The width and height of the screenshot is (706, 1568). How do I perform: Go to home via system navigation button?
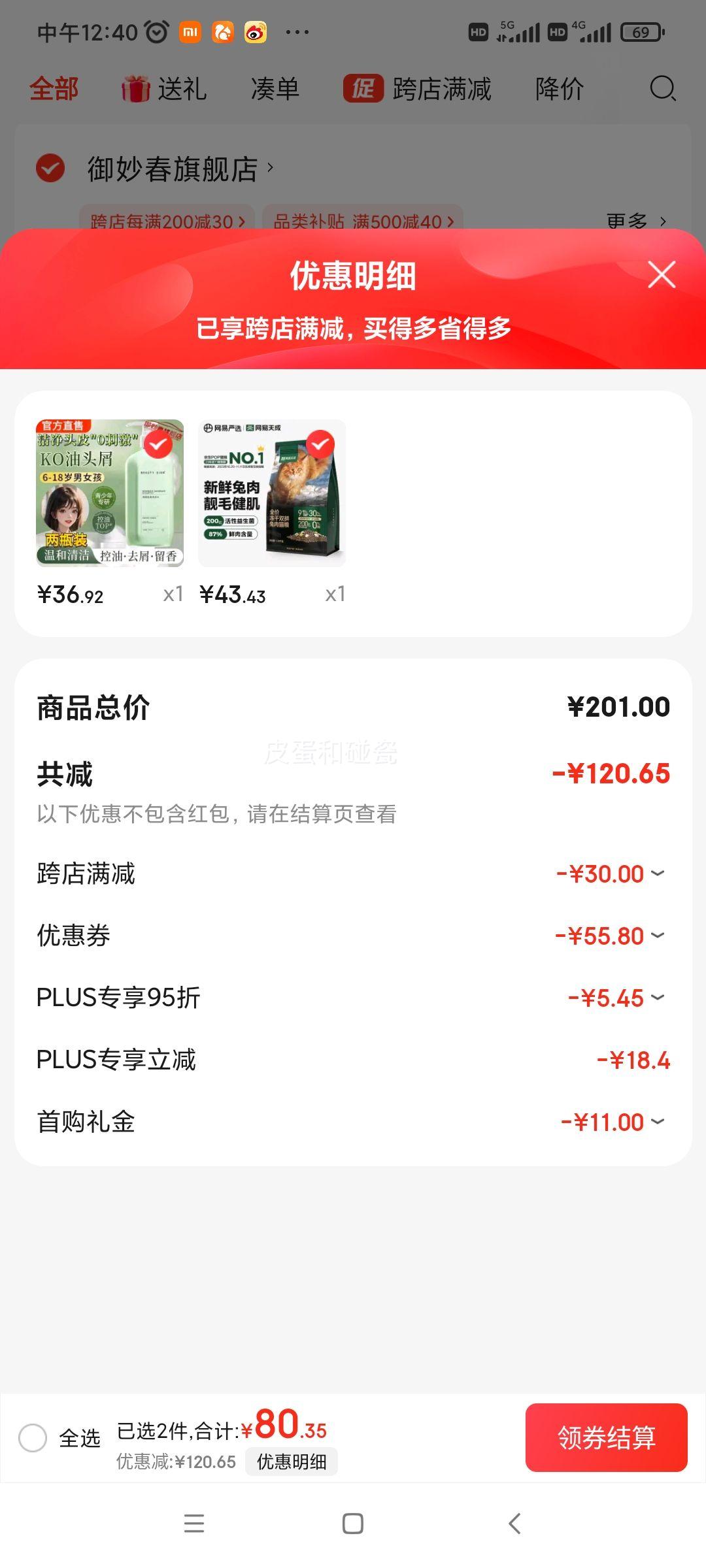point(353,1524)
